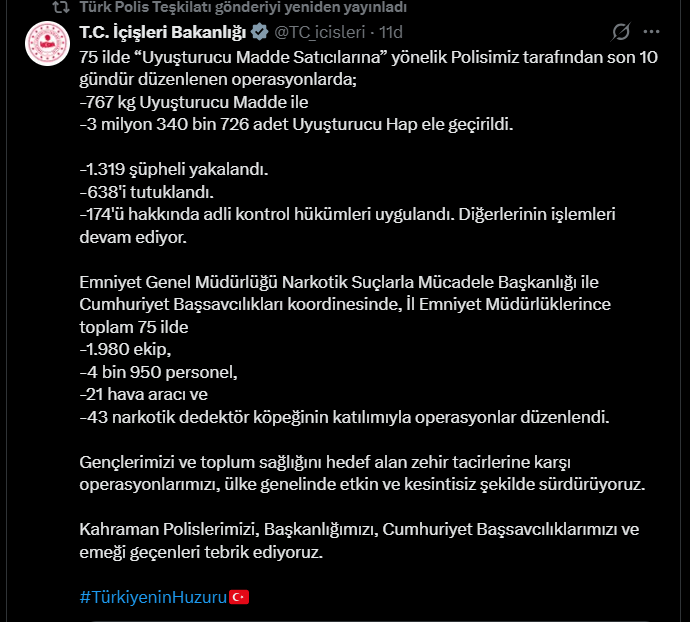
Task: Open the 11d post timestamp
Action: (391, 33)
